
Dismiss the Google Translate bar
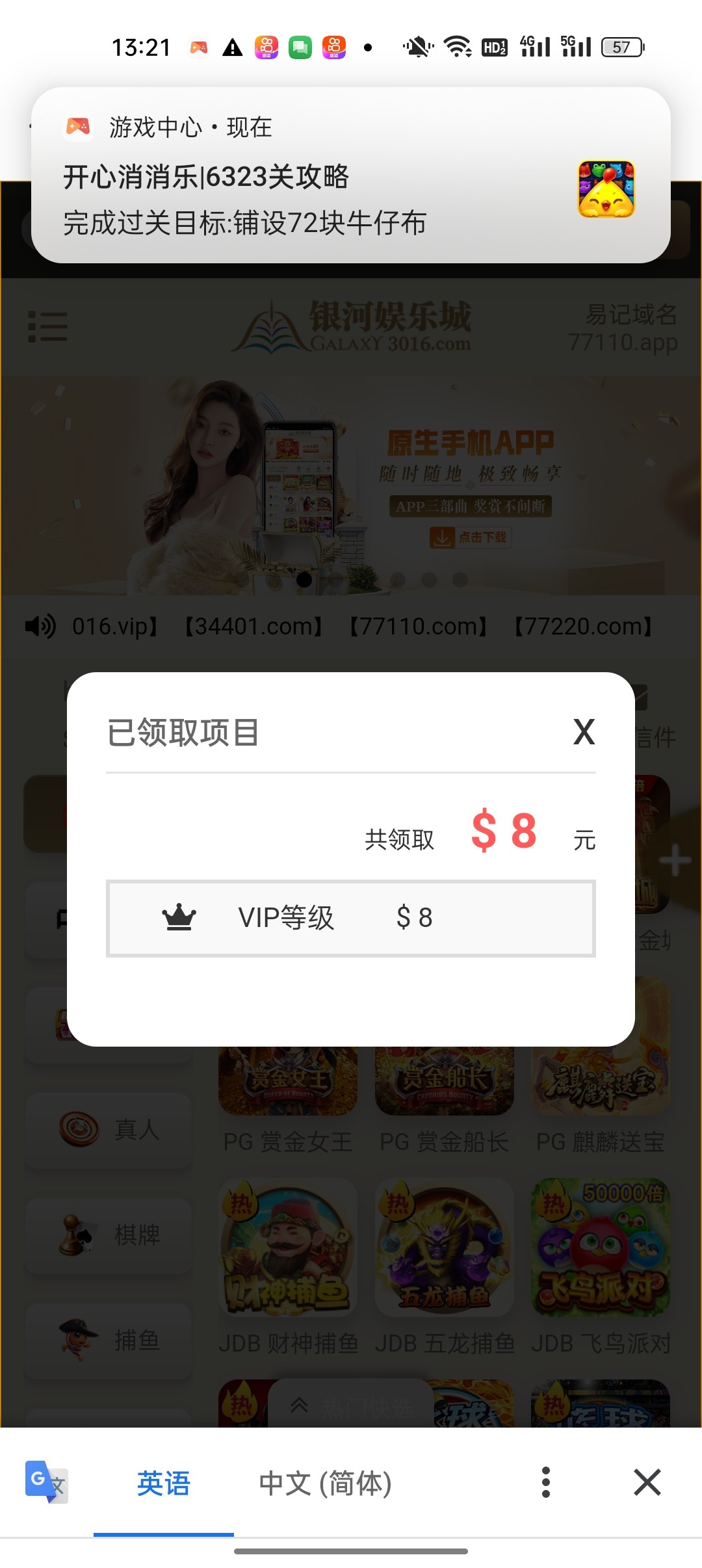click(x=647, y=1483)
